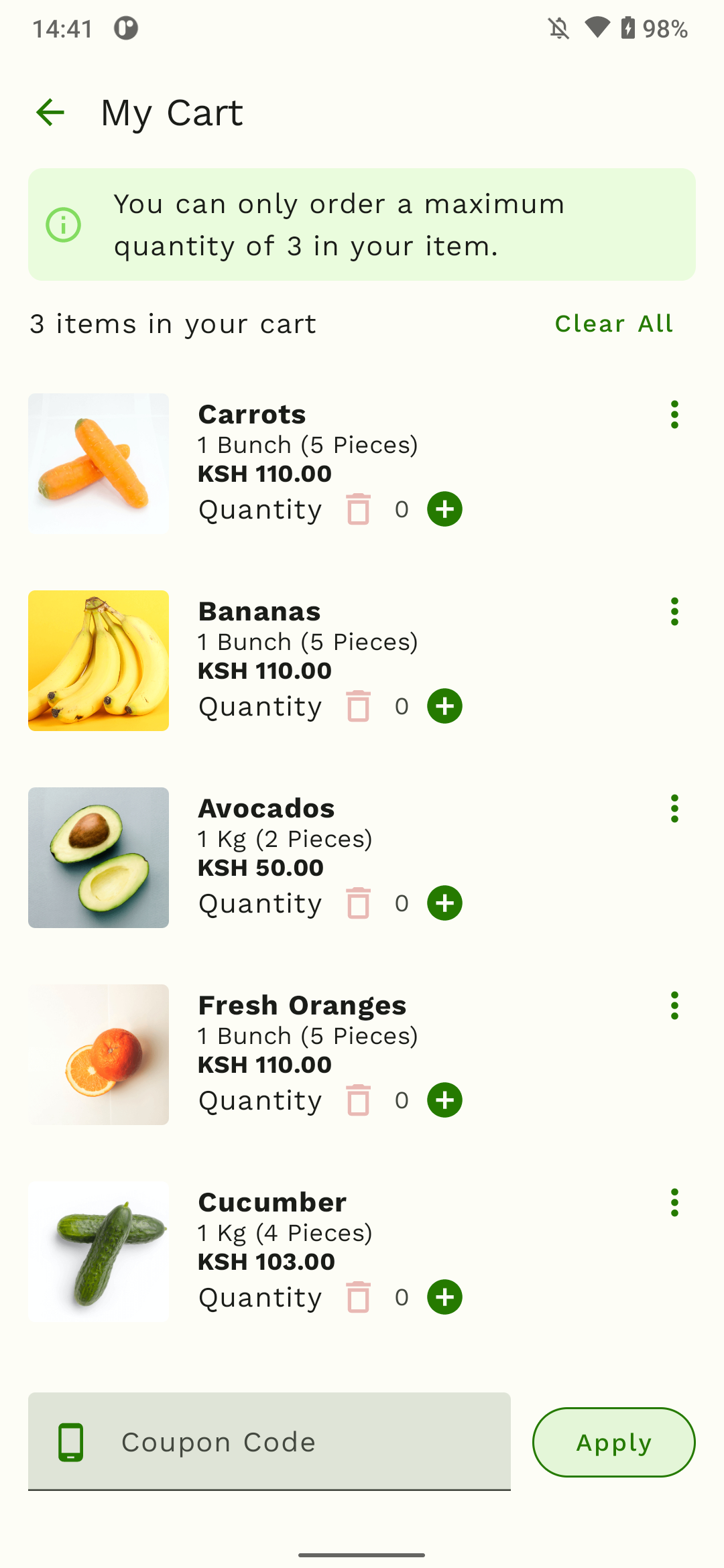The image size is (724, 1568).
Task: Add one more Bananas bunch
Action: 445,706
